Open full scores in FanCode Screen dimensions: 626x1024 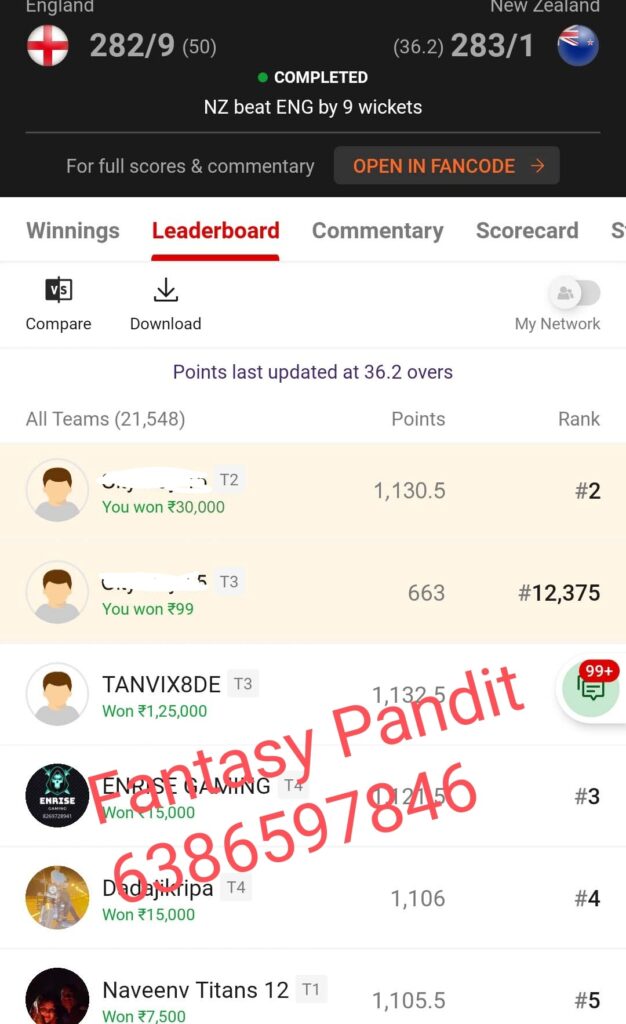coord(446,166)
